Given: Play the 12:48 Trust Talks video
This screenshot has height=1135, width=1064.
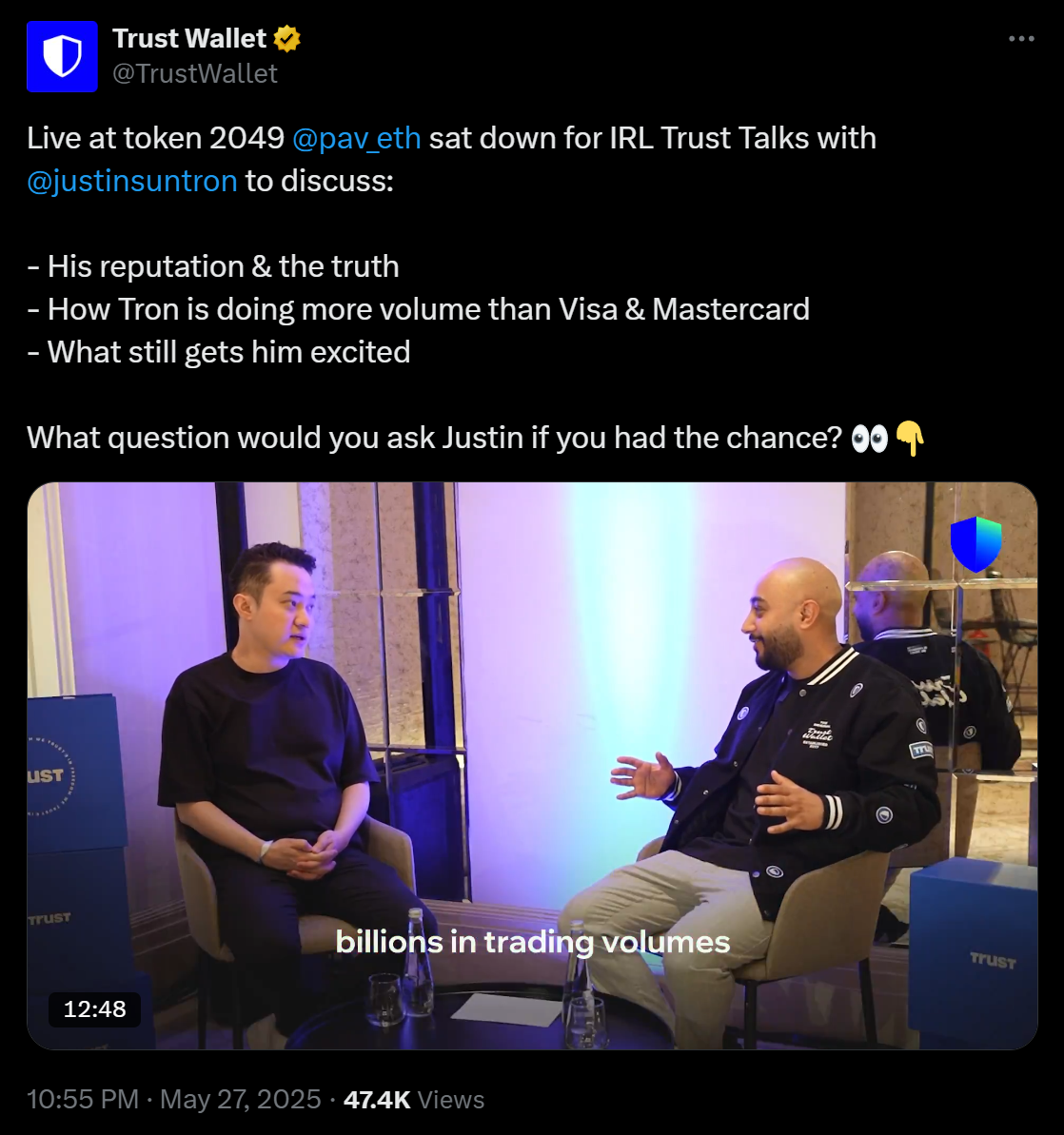Looking at the screenshot, I should pyautogui.click(x=532, y=766).
